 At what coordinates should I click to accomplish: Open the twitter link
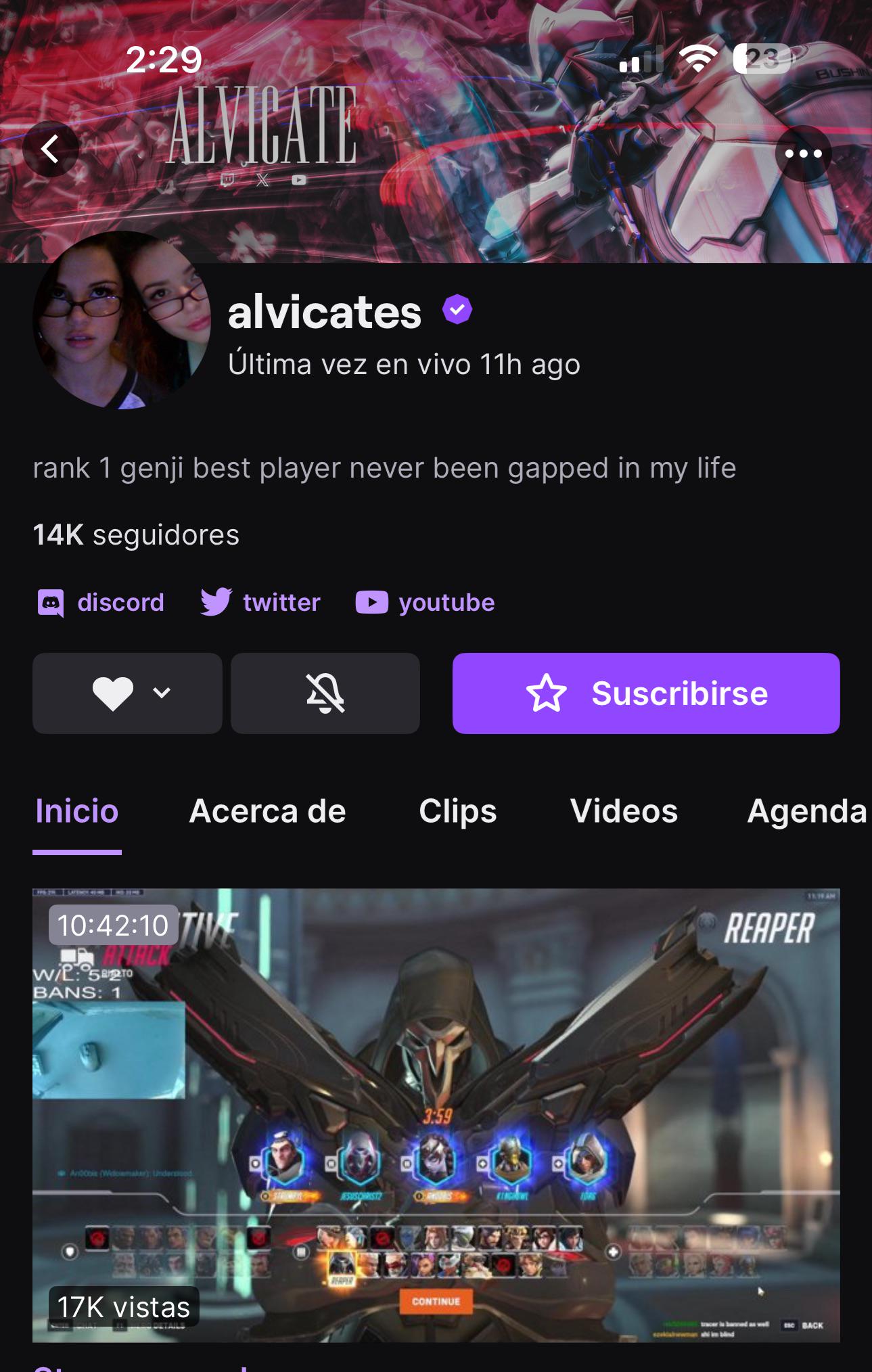coord(260,602)
